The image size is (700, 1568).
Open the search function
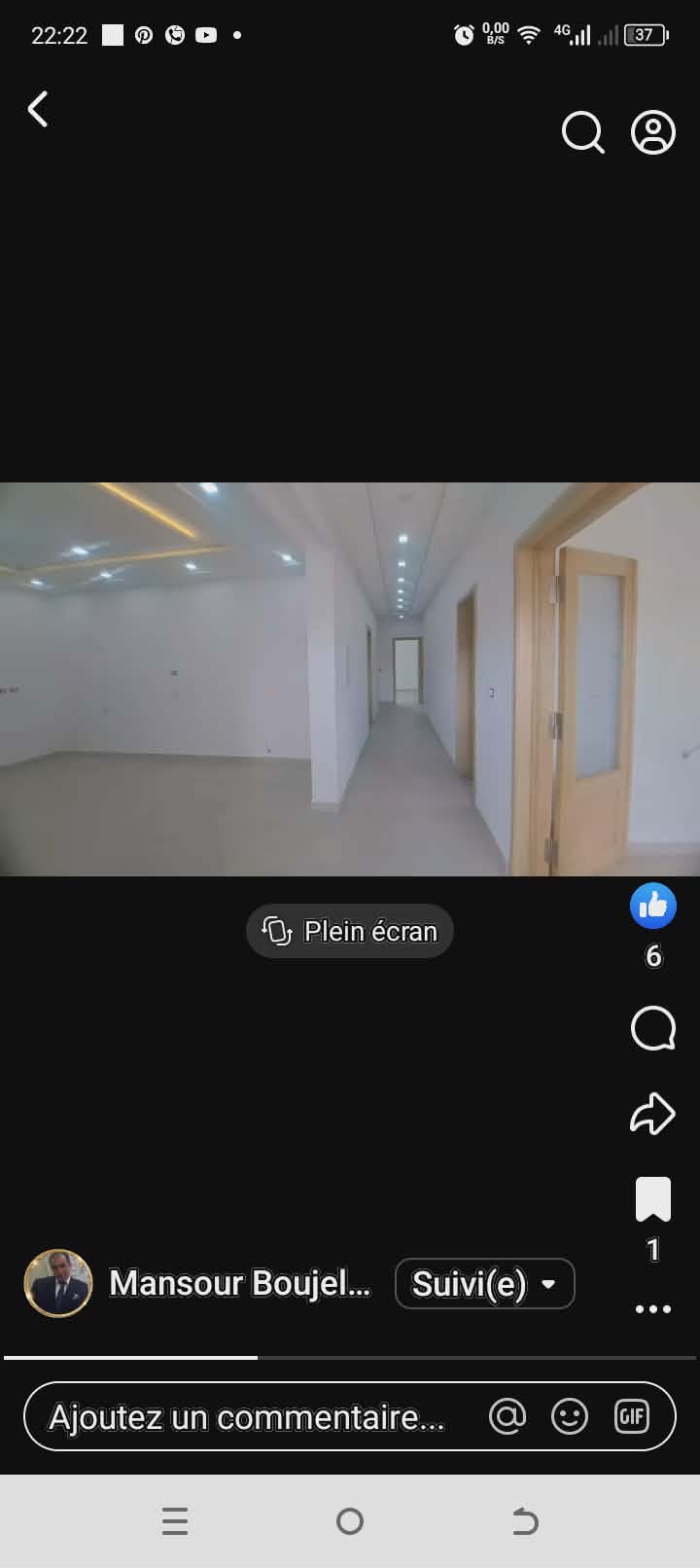(x=583, y=133)
